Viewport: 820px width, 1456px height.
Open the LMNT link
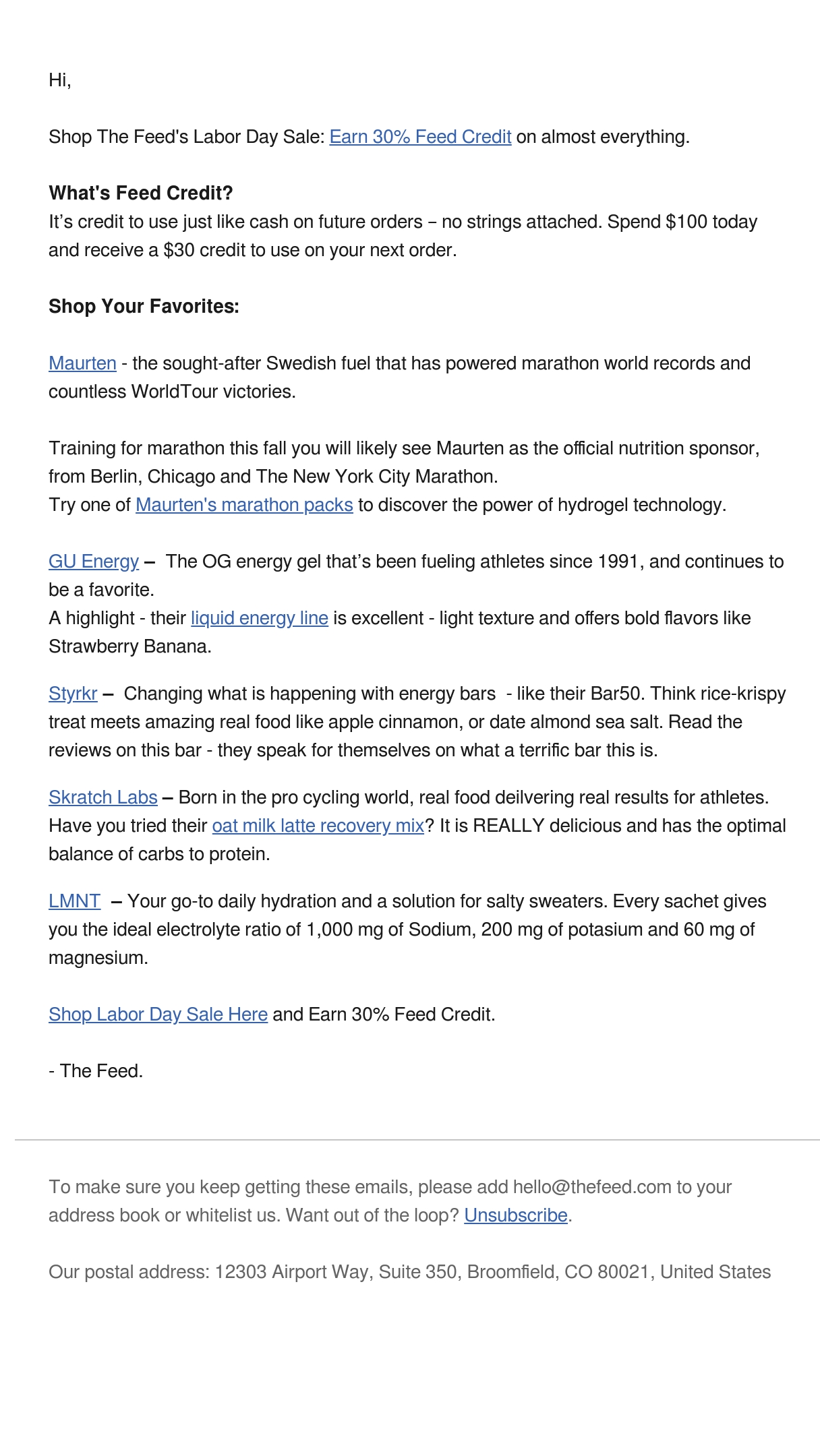click(x=74, y=901)
